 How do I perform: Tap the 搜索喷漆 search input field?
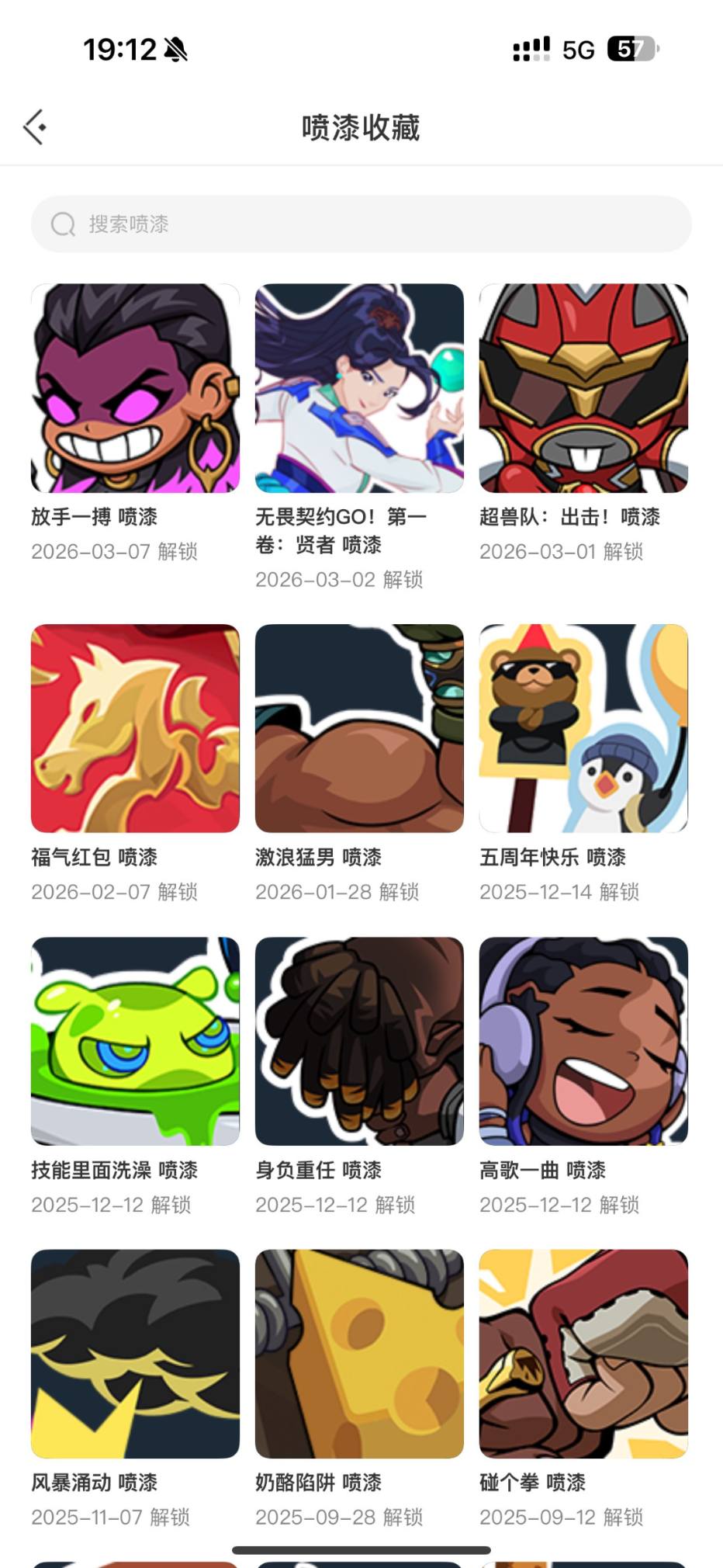[361, 224]
